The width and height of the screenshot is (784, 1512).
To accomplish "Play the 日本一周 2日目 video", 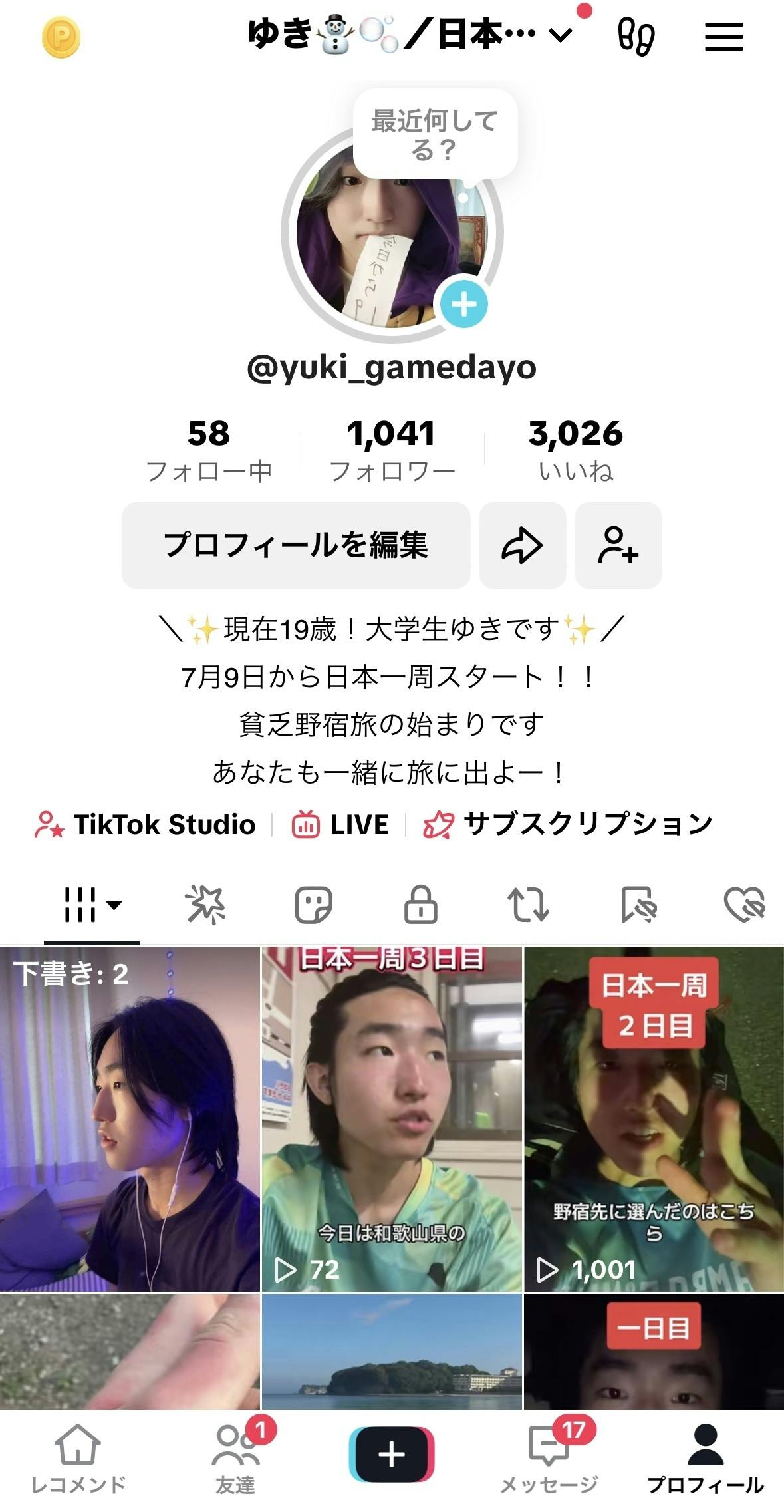I will (x=654, y=1118).
